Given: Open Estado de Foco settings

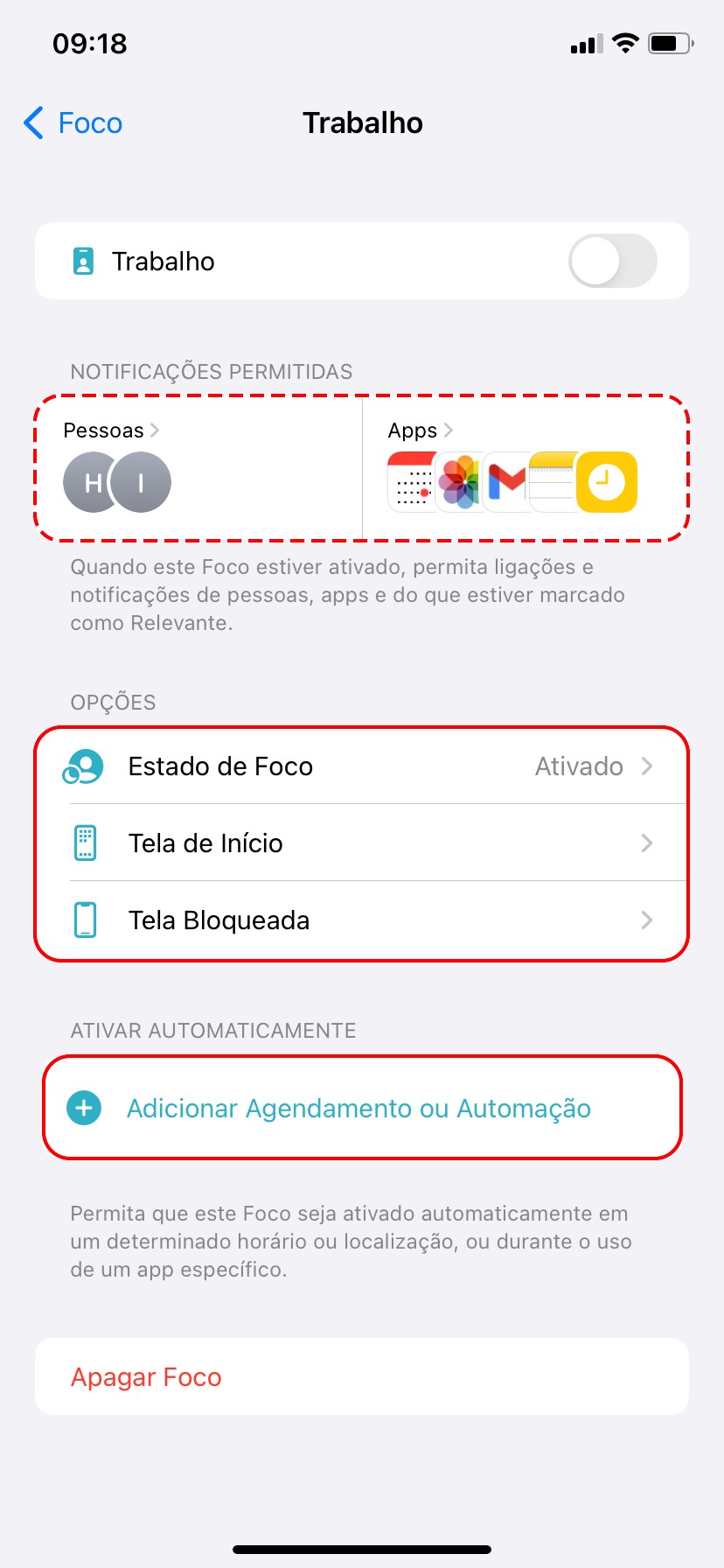Looking at the screenshot, I should click(x=362, y=766).
